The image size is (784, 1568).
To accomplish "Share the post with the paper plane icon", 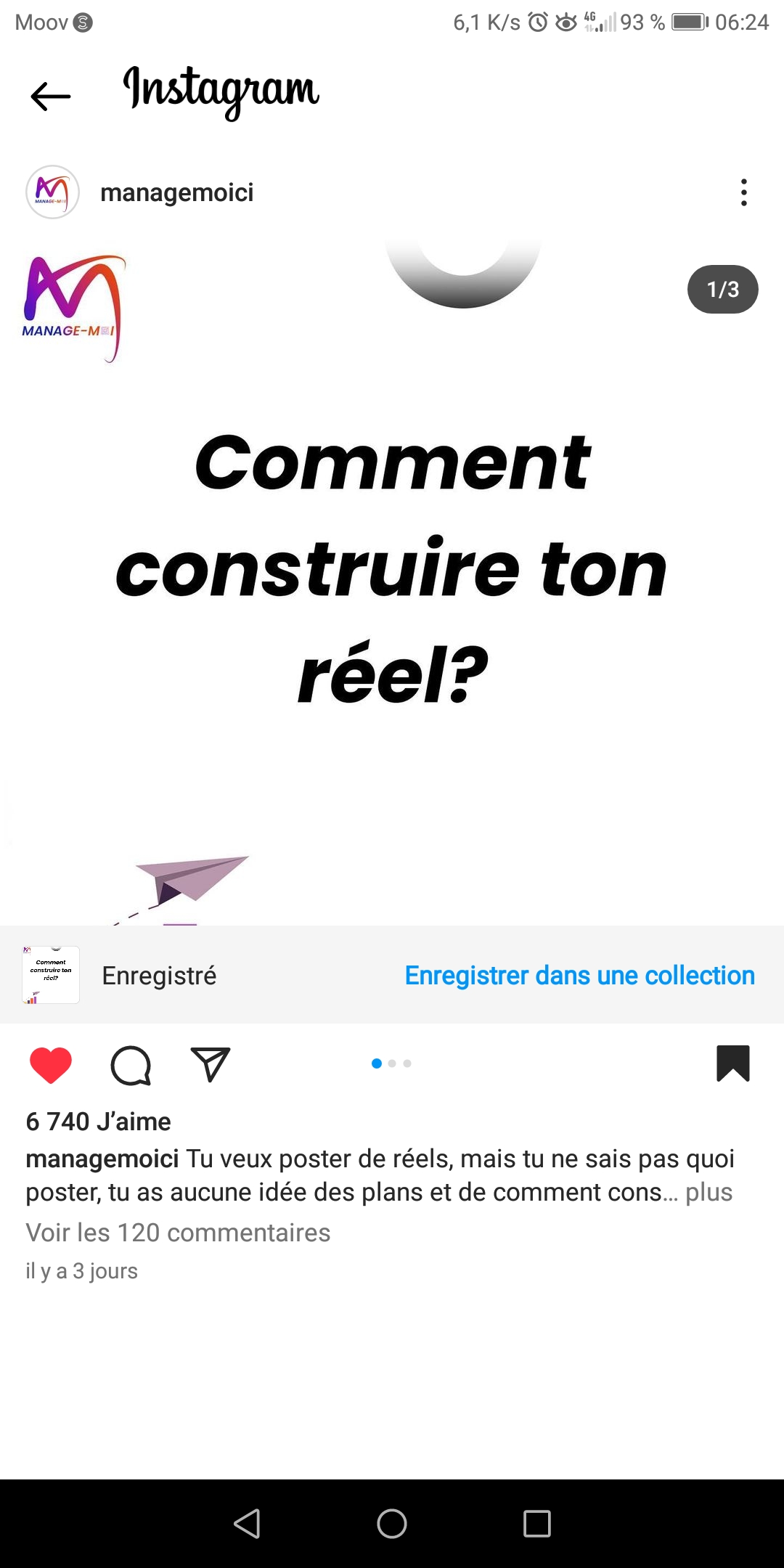I will click(x=211, y=1065).
